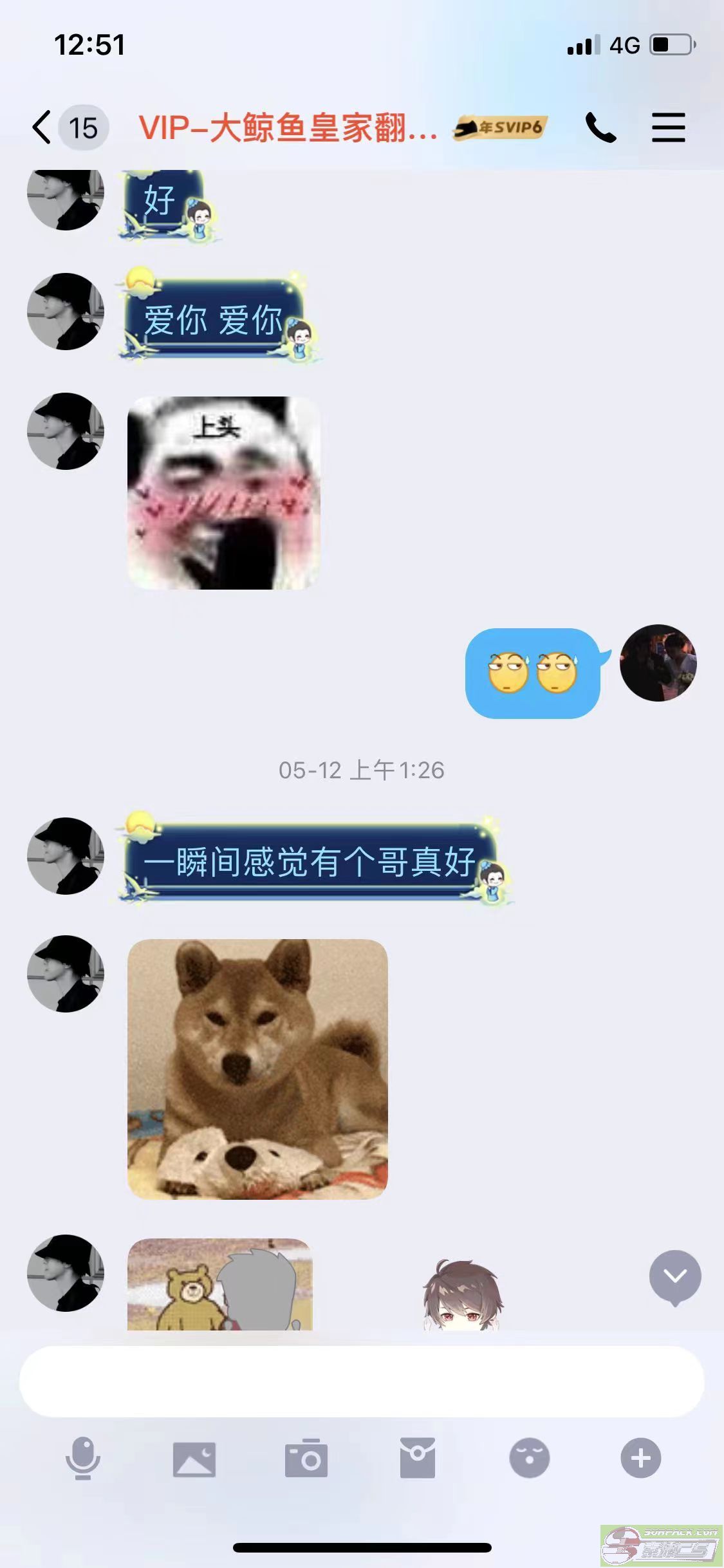The image size is (724, 1568).
Task: Open the emoji sticker panel
Action: tap(529, 1459)
